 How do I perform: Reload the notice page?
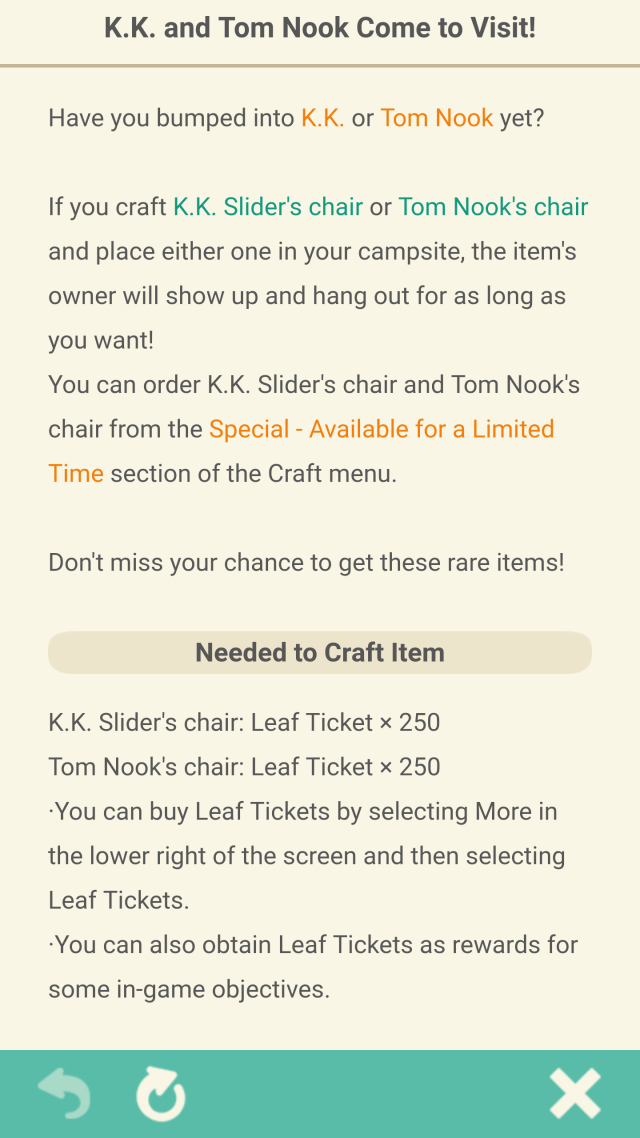click(161, 1094)
